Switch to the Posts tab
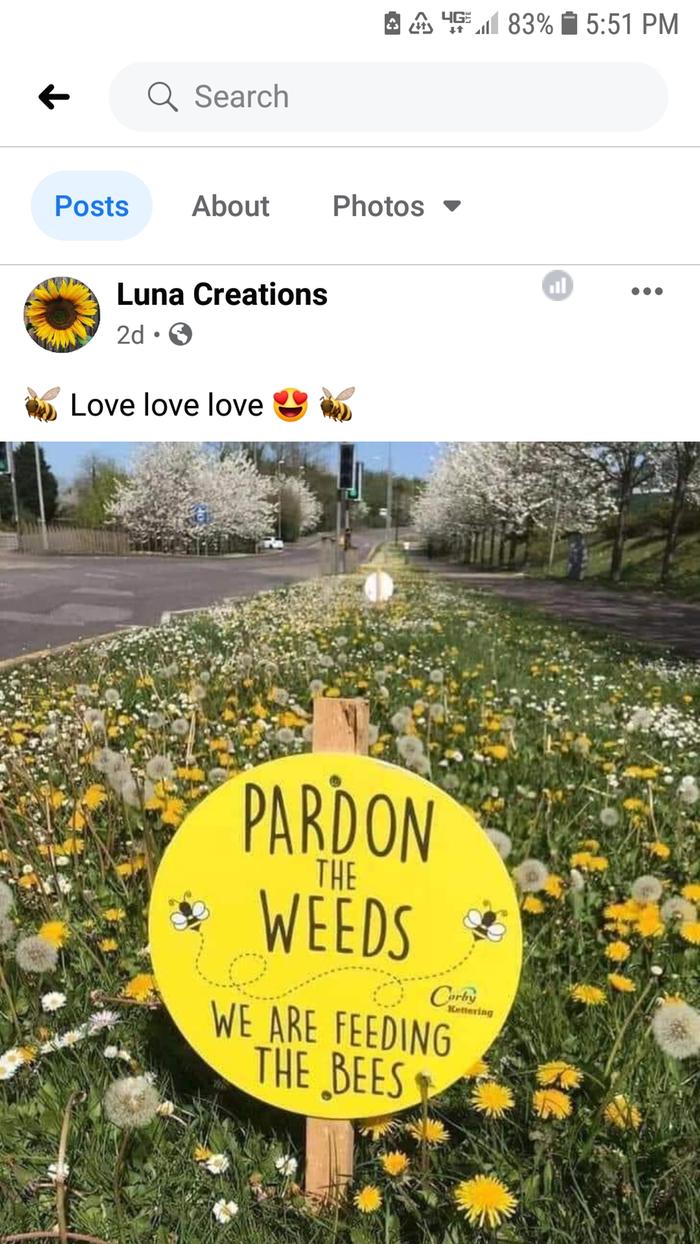700x1244 pixels. pos(91,206)
